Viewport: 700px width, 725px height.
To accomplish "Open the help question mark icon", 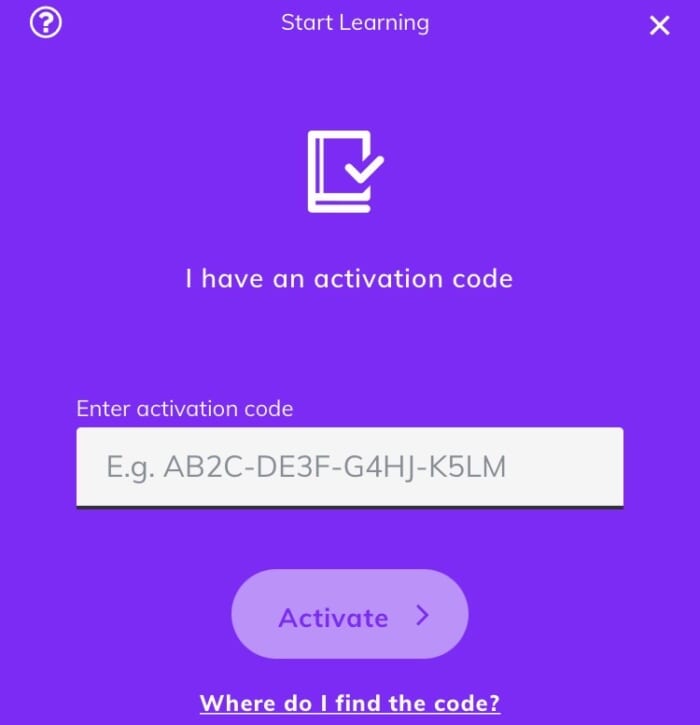I will [46, 22].
